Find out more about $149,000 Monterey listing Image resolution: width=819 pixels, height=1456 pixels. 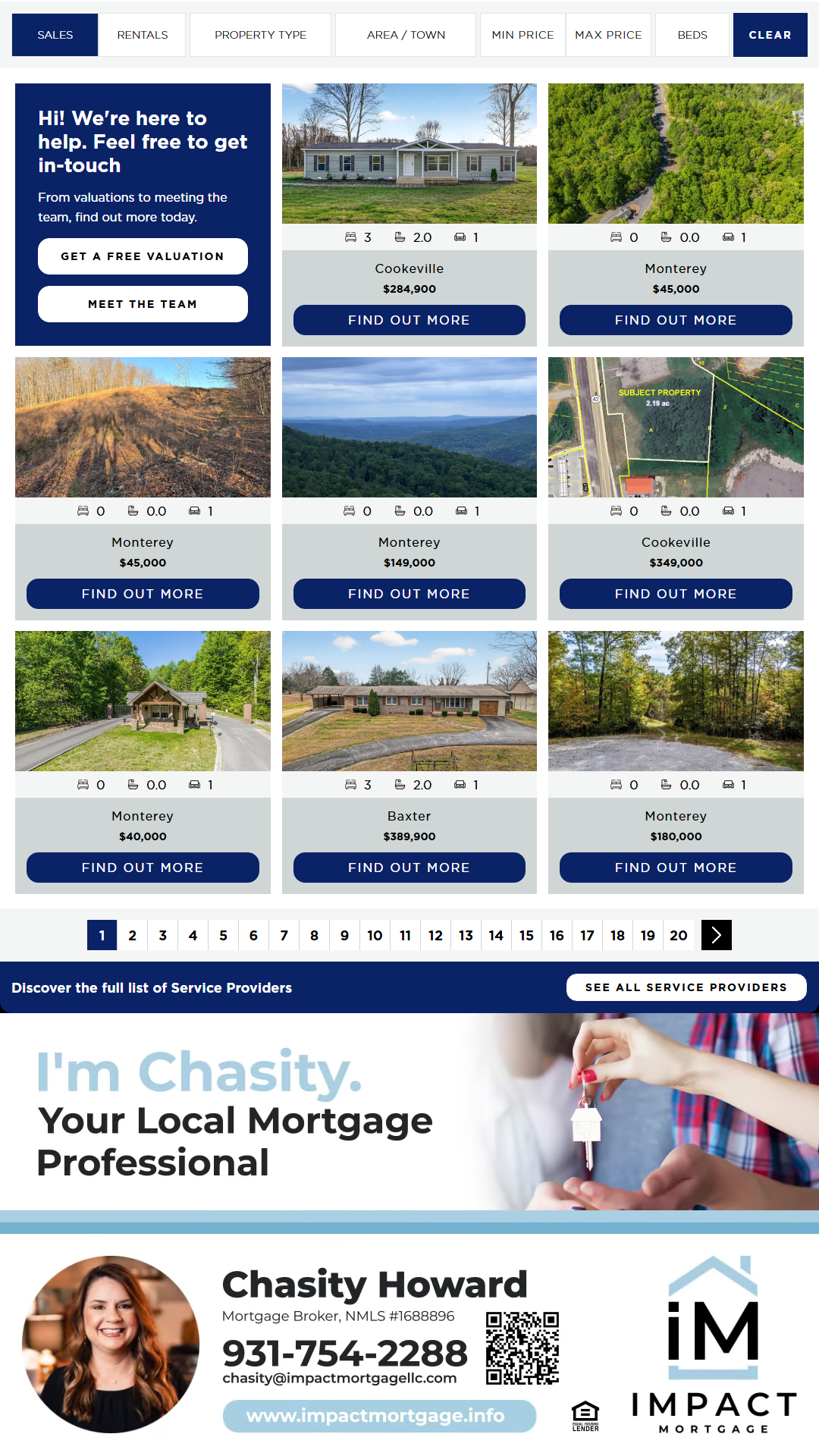tap(409, 594)
